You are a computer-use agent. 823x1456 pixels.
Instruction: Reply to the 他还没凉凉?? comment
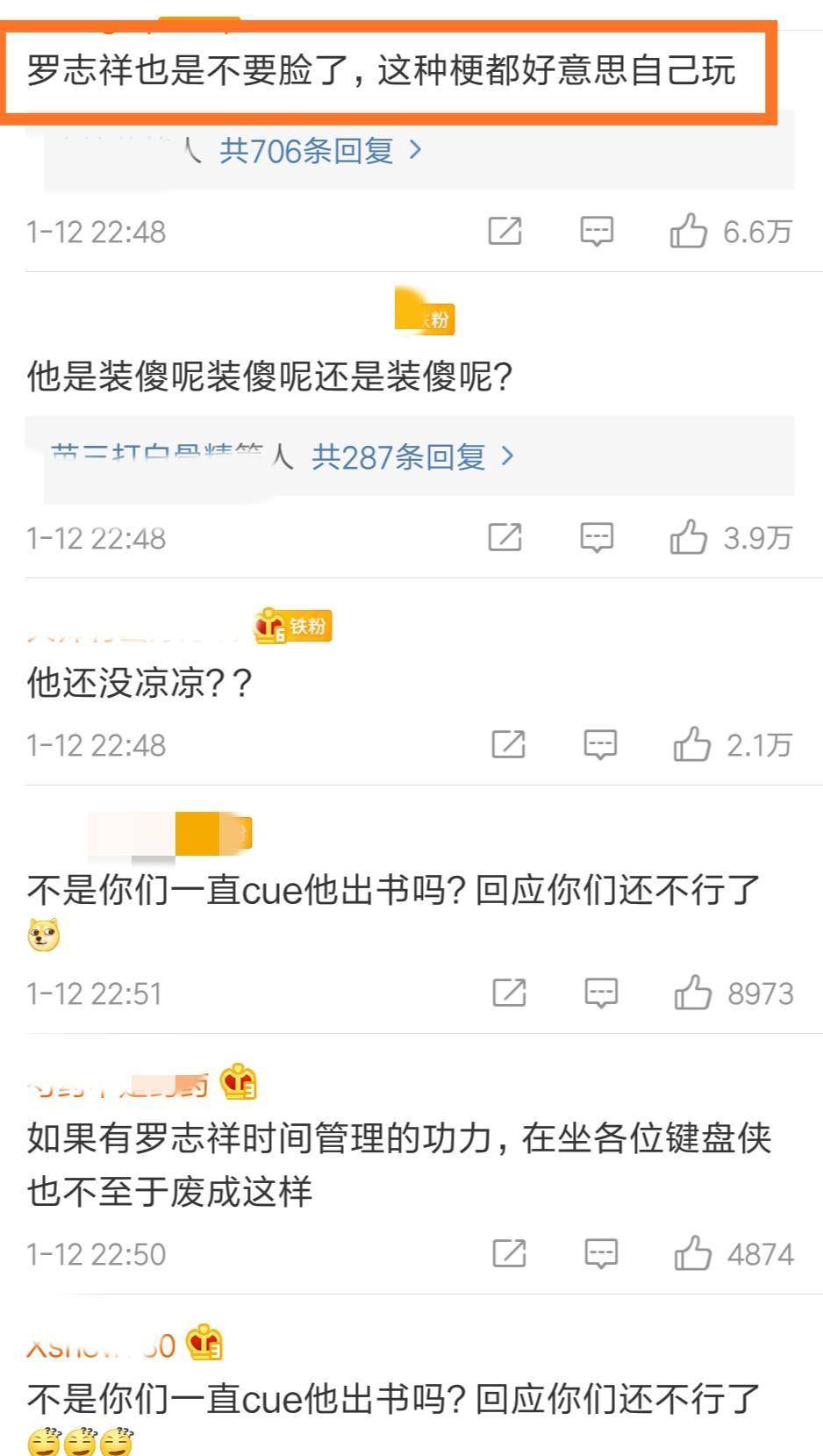tap(600, 745)
